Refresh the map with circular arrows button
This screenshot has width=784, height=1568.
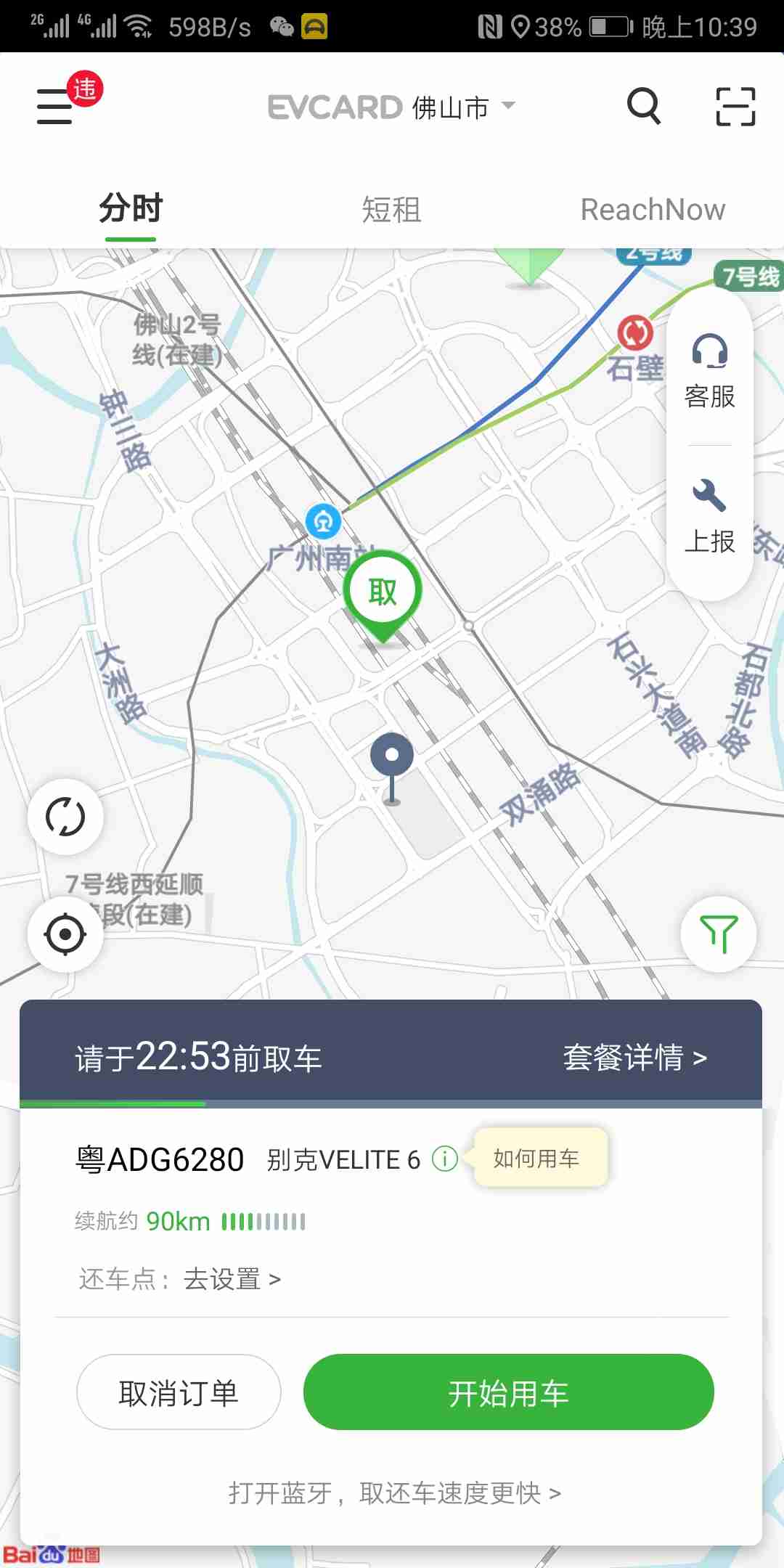pyautogui.click(x=65, y=817)
